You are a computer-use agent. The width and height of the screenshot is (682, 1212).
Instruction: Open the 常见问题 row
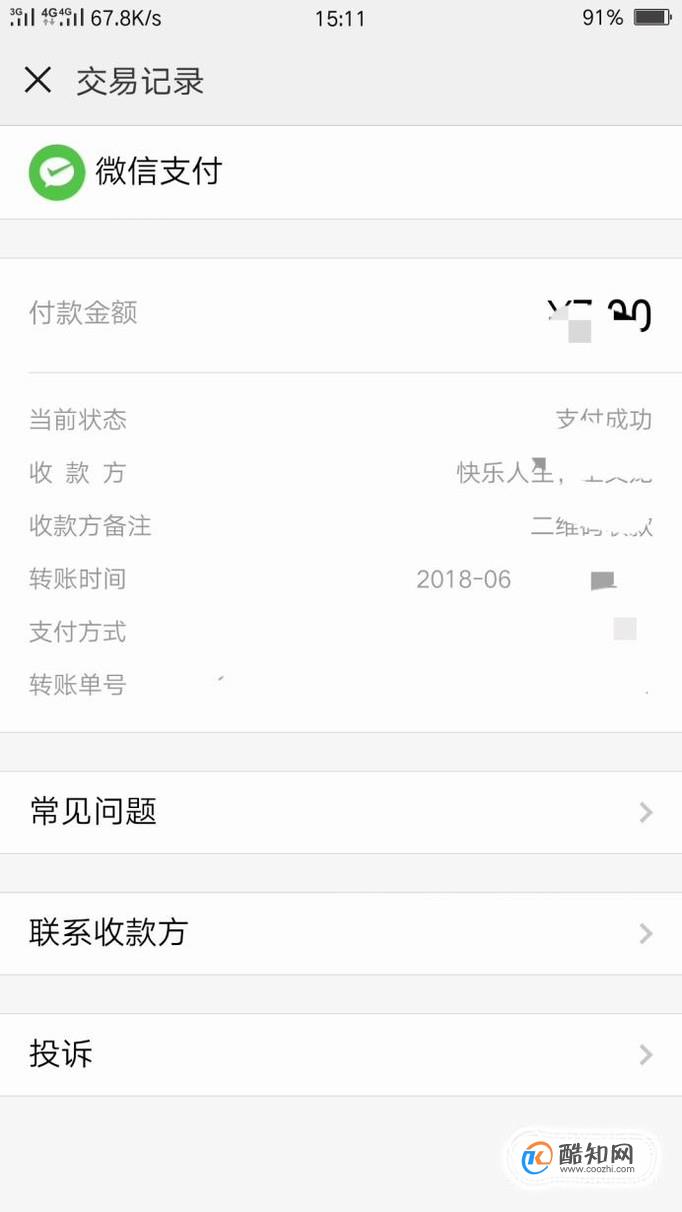click(x=341, y=812)
